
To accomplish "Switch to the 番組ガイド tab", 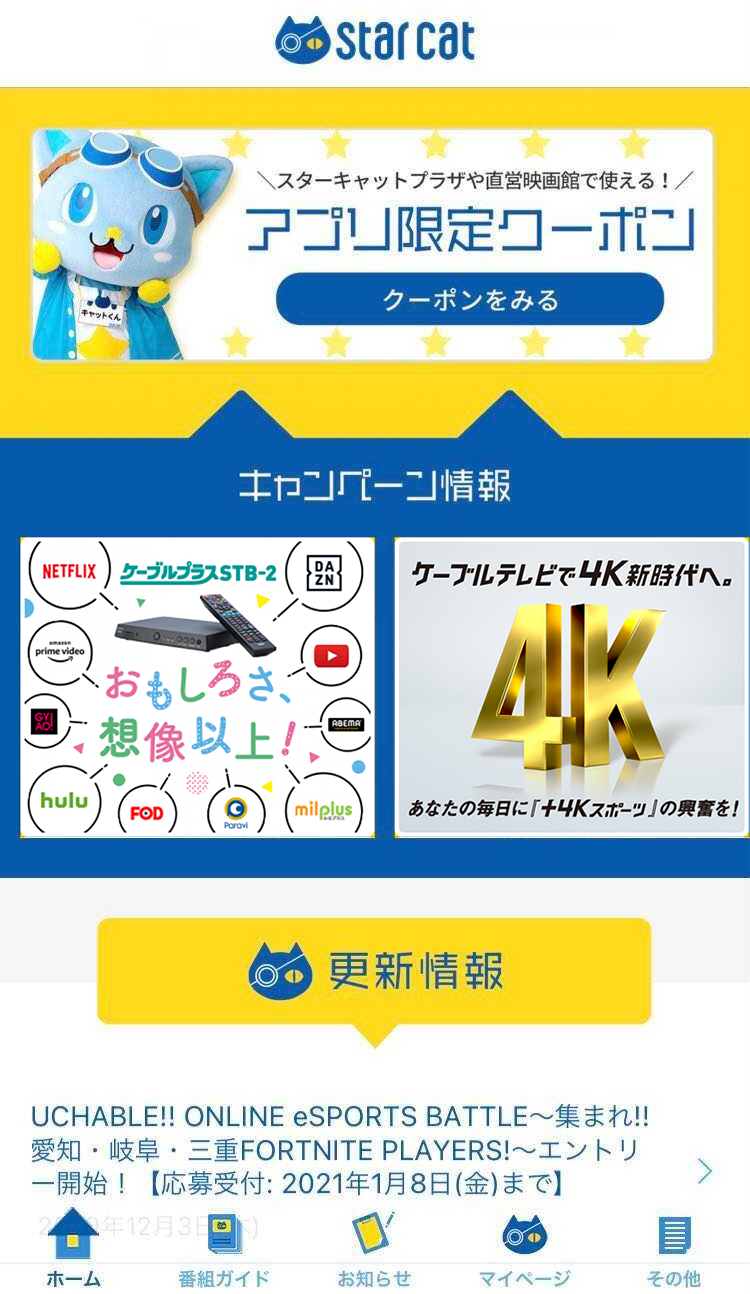I will tap(224, 1249).
